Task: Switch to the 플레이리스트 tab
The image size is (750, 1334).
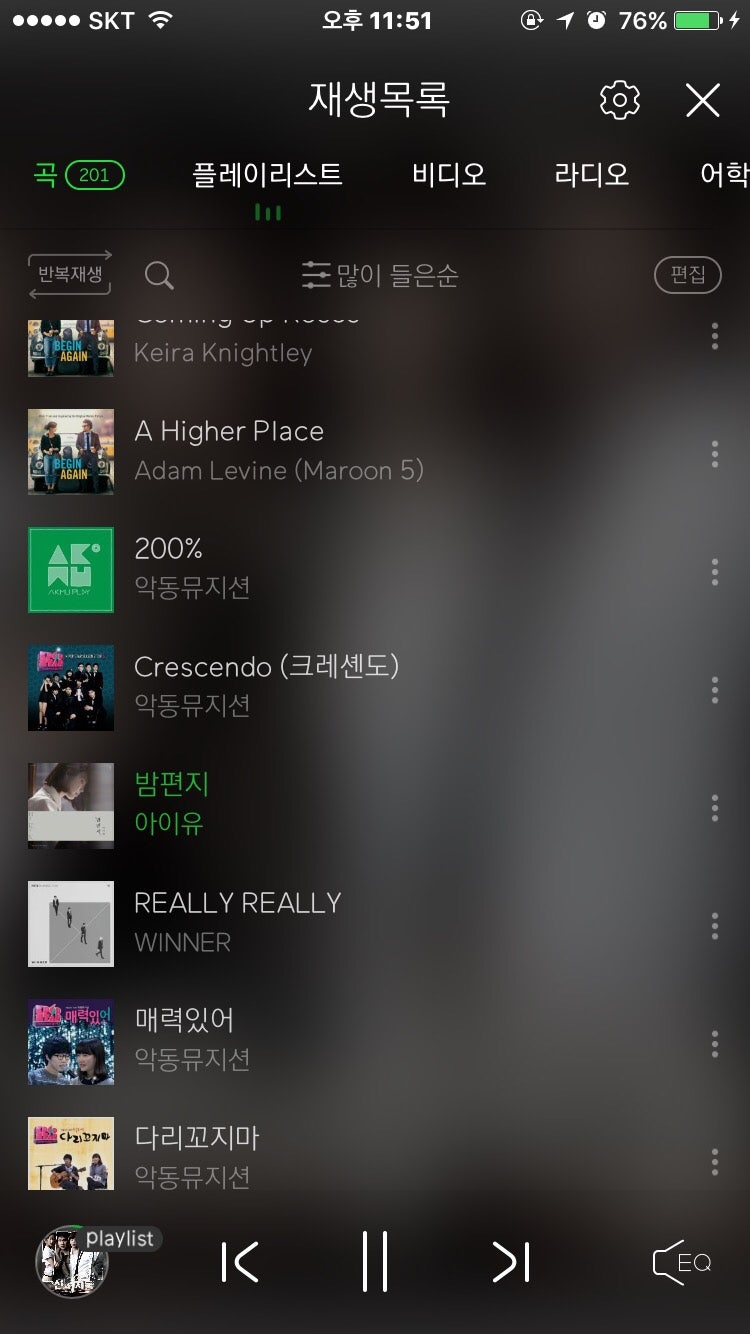Action: point(267,175)
